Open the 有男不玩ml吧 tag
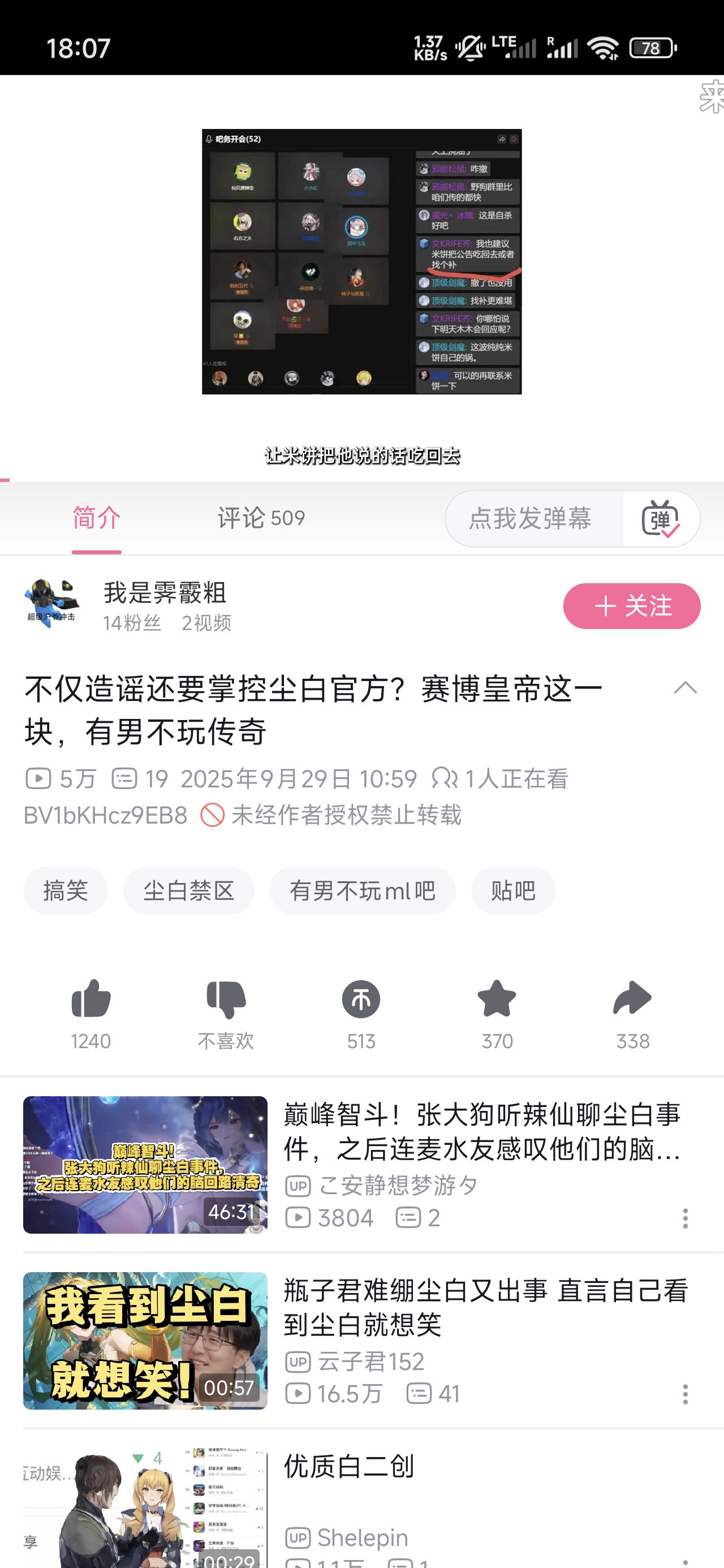Image resolution: width=724 pixels, height=1568 pixels. [363, 891]
